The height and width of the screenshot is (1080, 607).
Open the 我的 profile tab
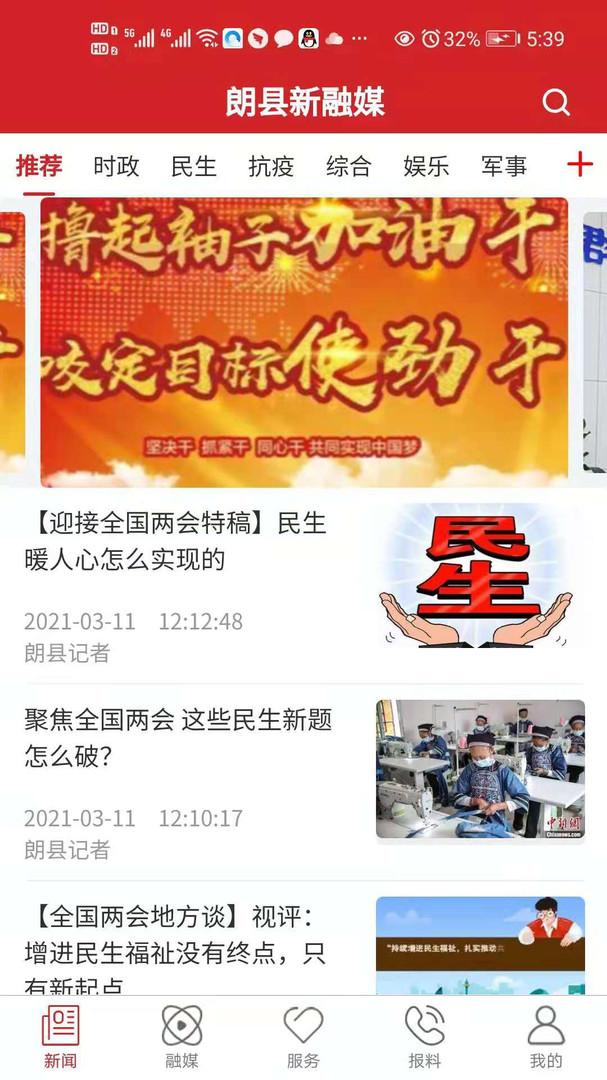546,1037
